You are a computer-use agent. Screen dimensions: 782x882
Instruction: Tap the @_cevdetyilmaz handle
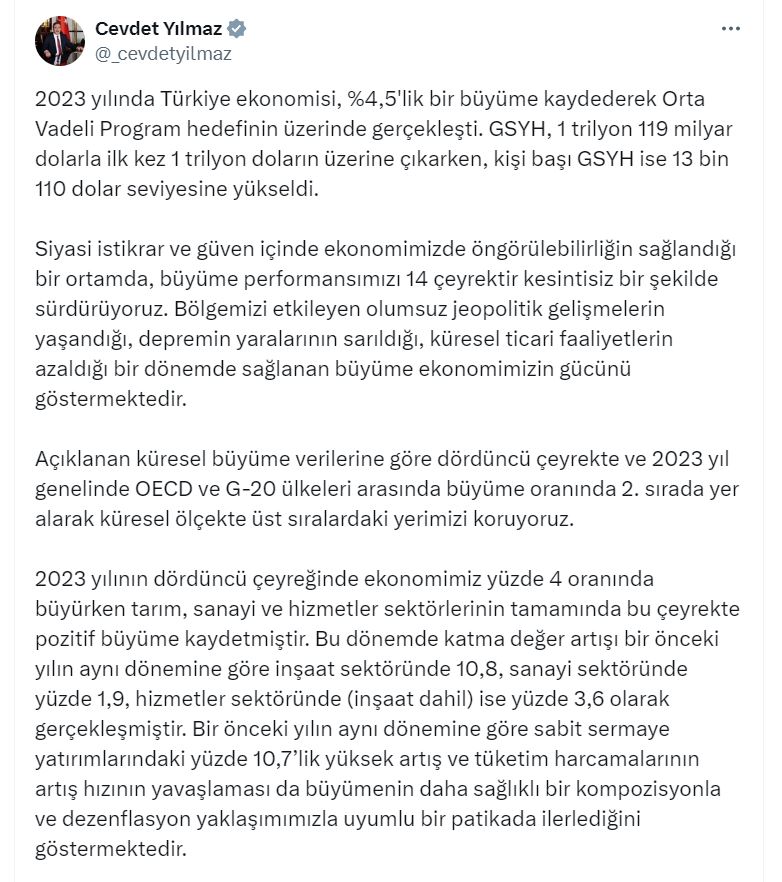(x=163, y=54)
